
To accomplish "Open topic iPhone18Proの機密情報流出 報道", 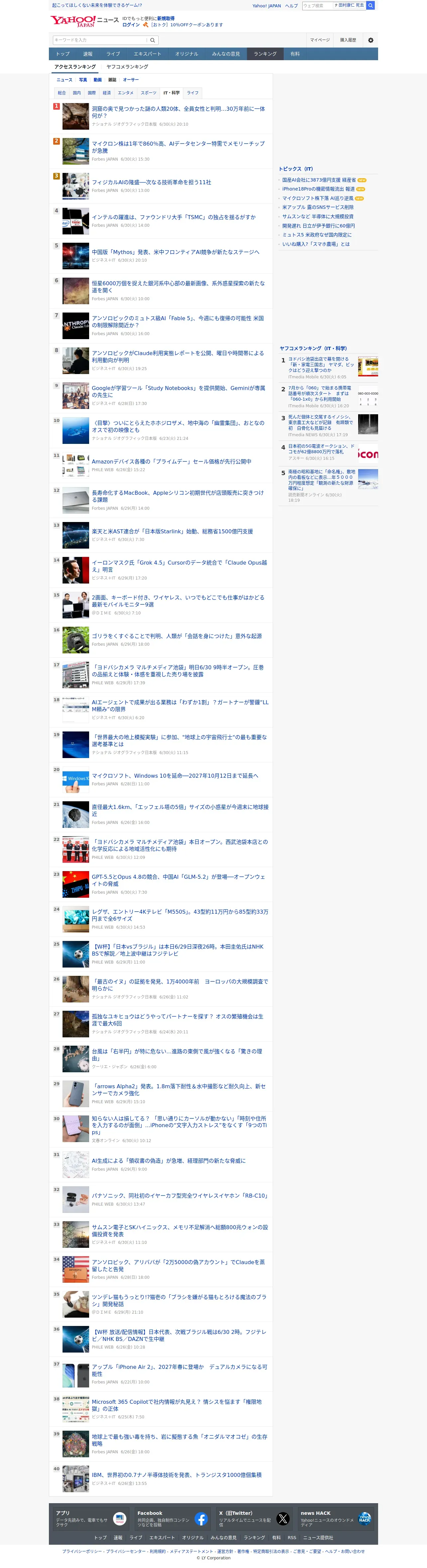I will tap(318, 189).
